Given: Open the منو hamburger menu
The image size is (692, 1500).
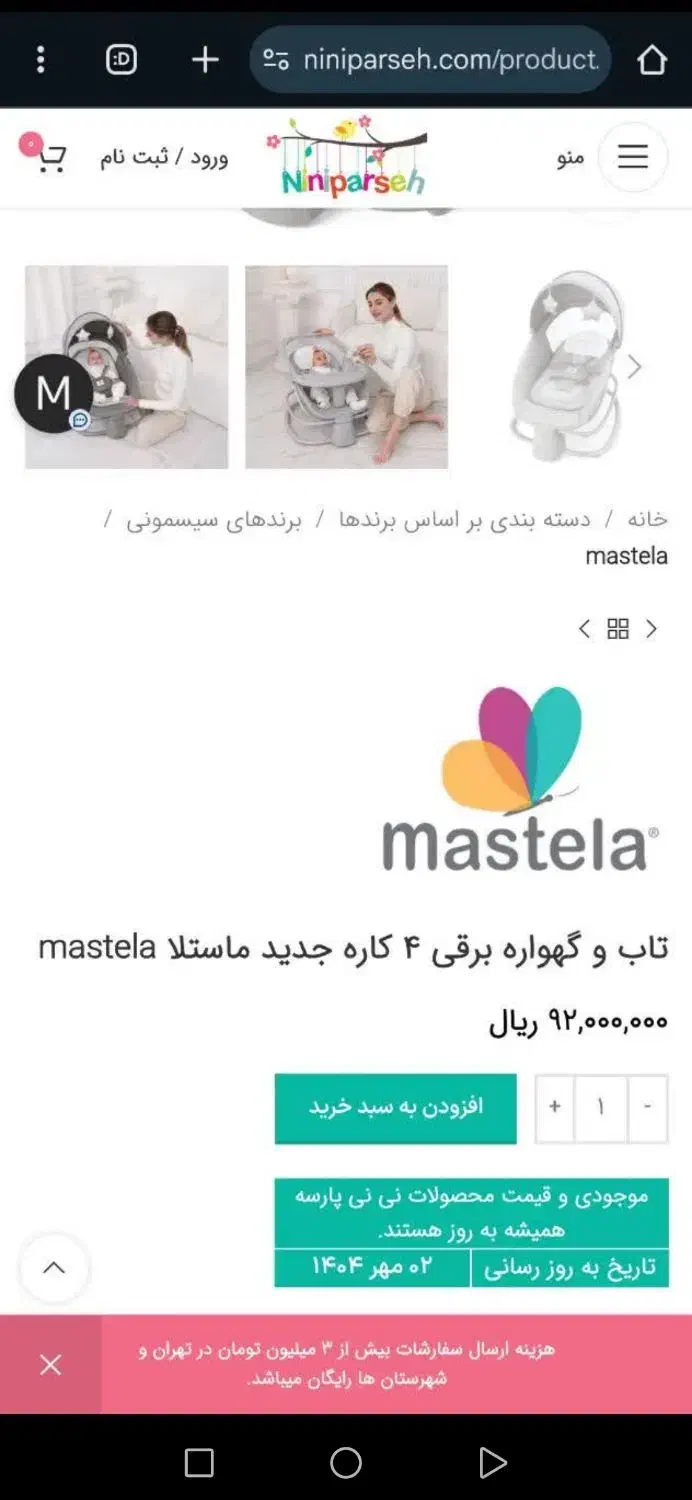Looking at the screenshot, I should 632,157.
